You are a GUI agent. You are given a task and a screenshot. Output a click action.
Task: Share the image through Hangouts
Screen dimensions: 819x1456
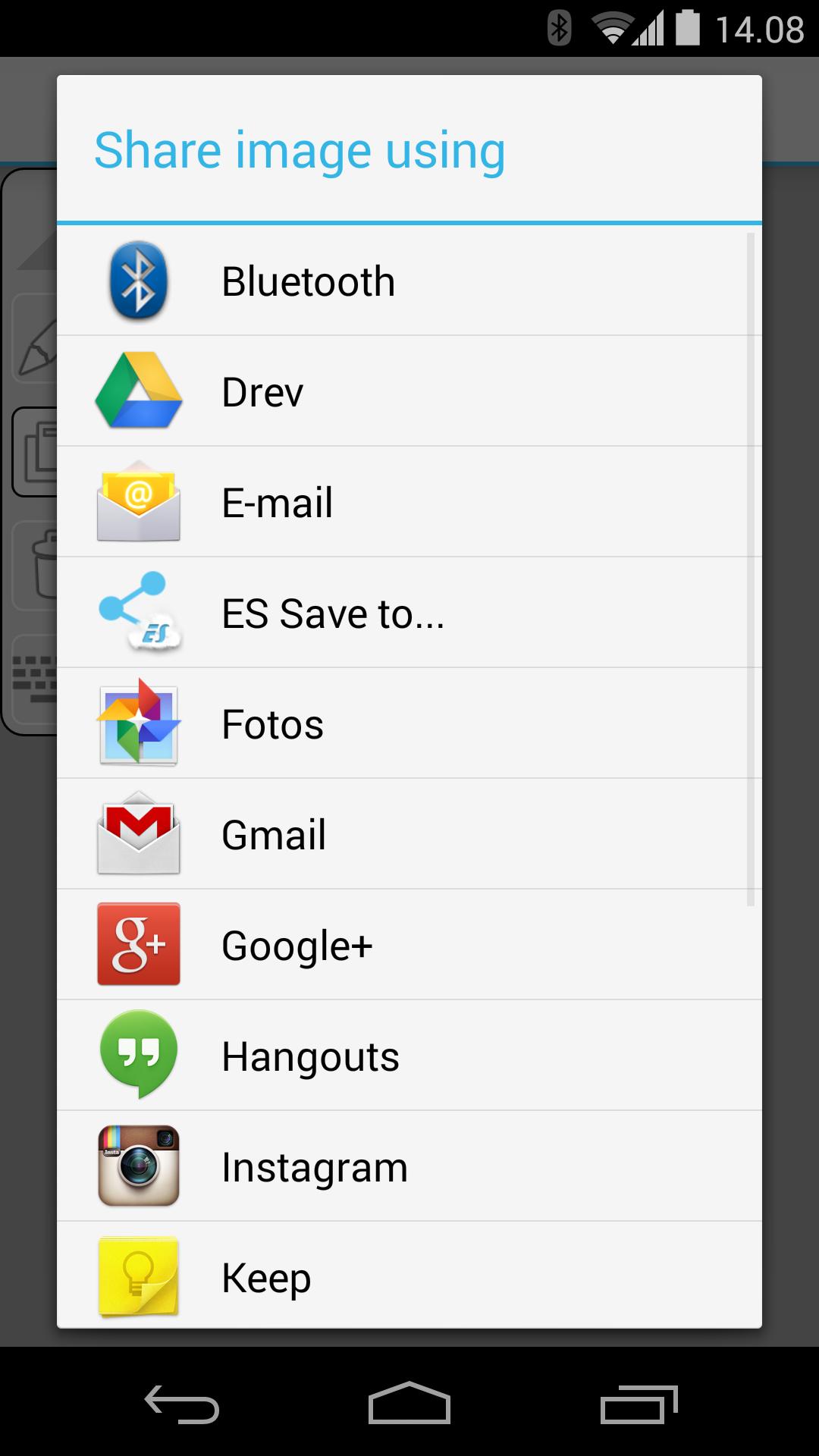point(409,1056)
